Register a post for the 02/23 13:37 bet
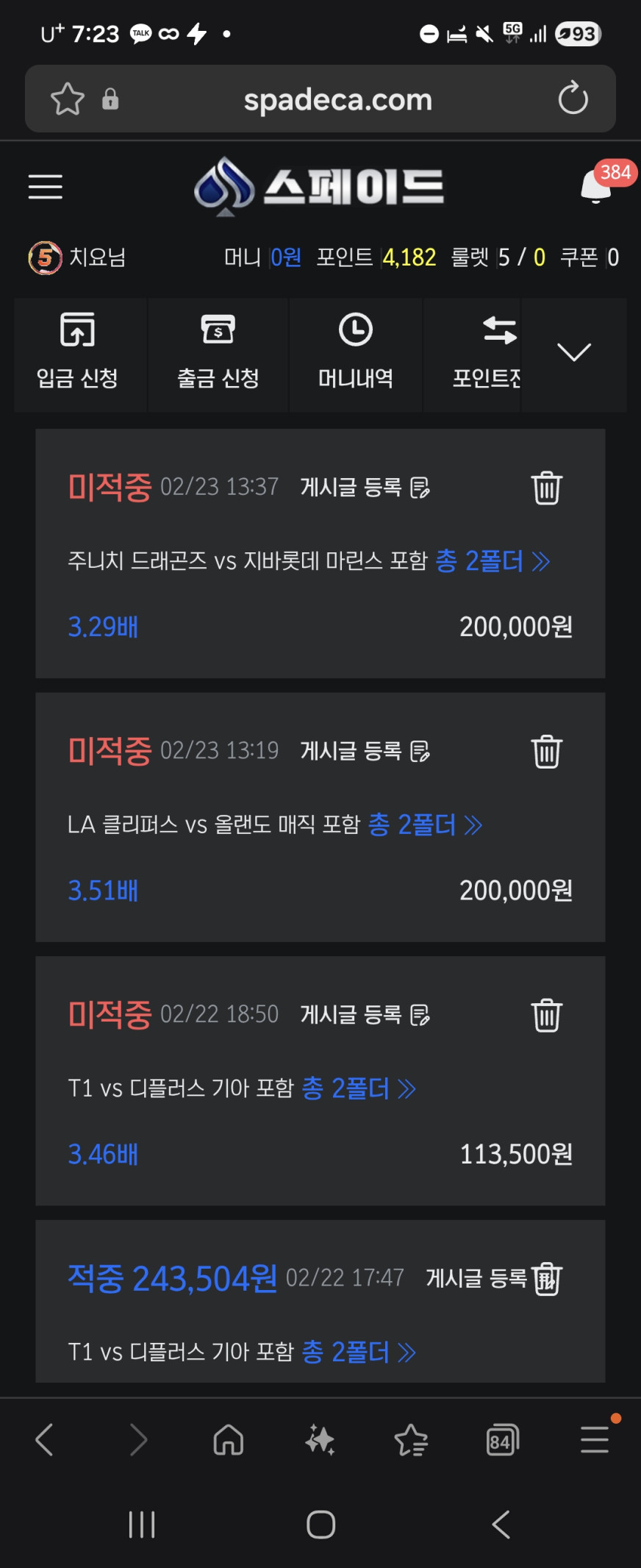The width and height of the screenshot is (641, 1568). tap(365, 487)
